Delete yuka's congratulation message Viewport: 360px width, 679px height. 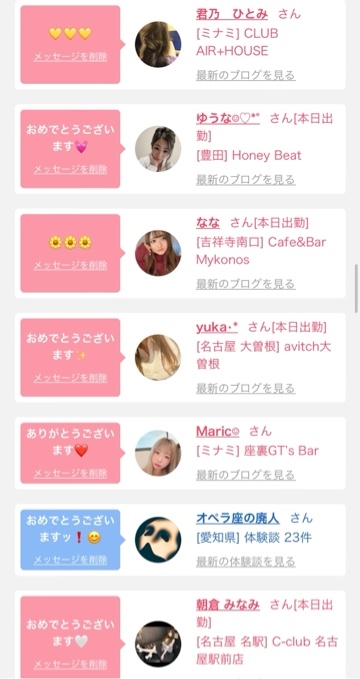(70, 378)
